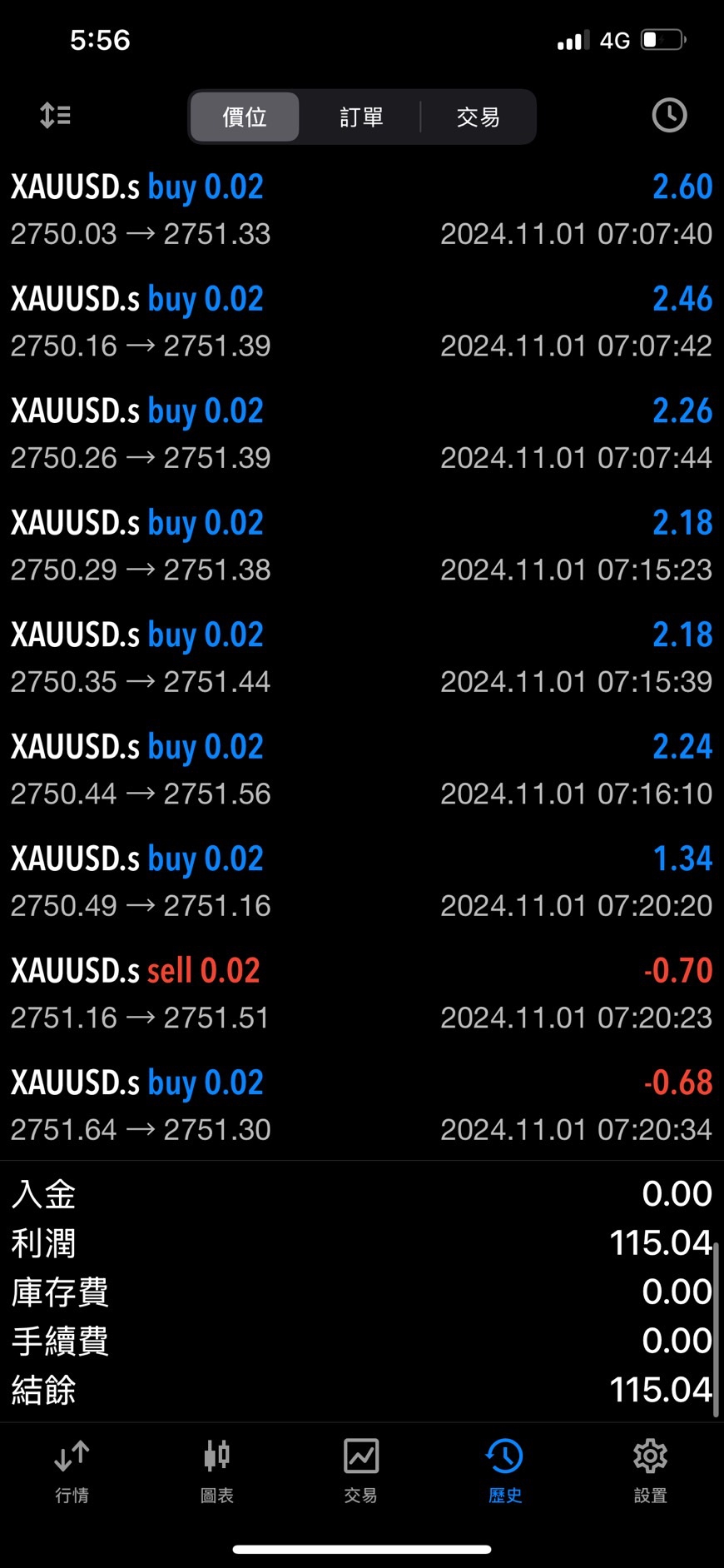Open the sort order icon
The width and height of the screenshot is (724, 1568).
pyautogui.click(x=55, y=116)
